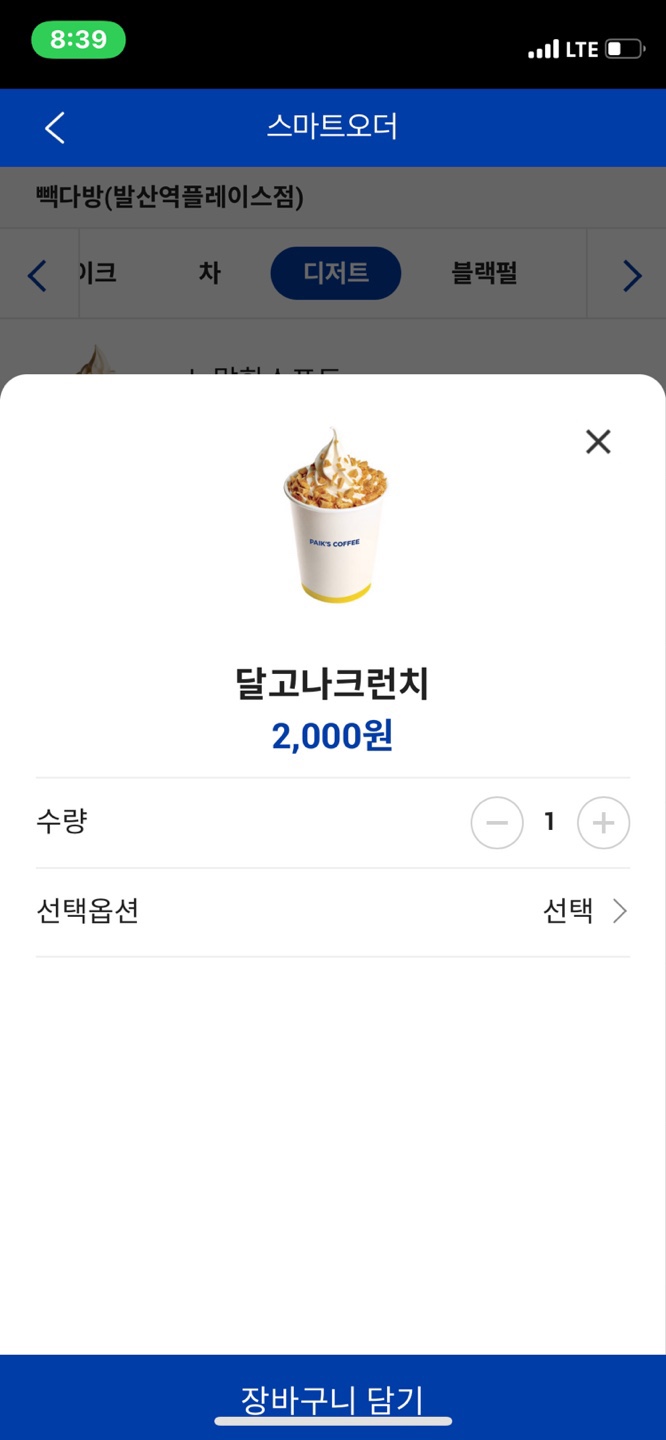Switch to the 차 category tab
Image resolution: width=666 pixels, height=1440 pixels.
click(x=209, y=273)
